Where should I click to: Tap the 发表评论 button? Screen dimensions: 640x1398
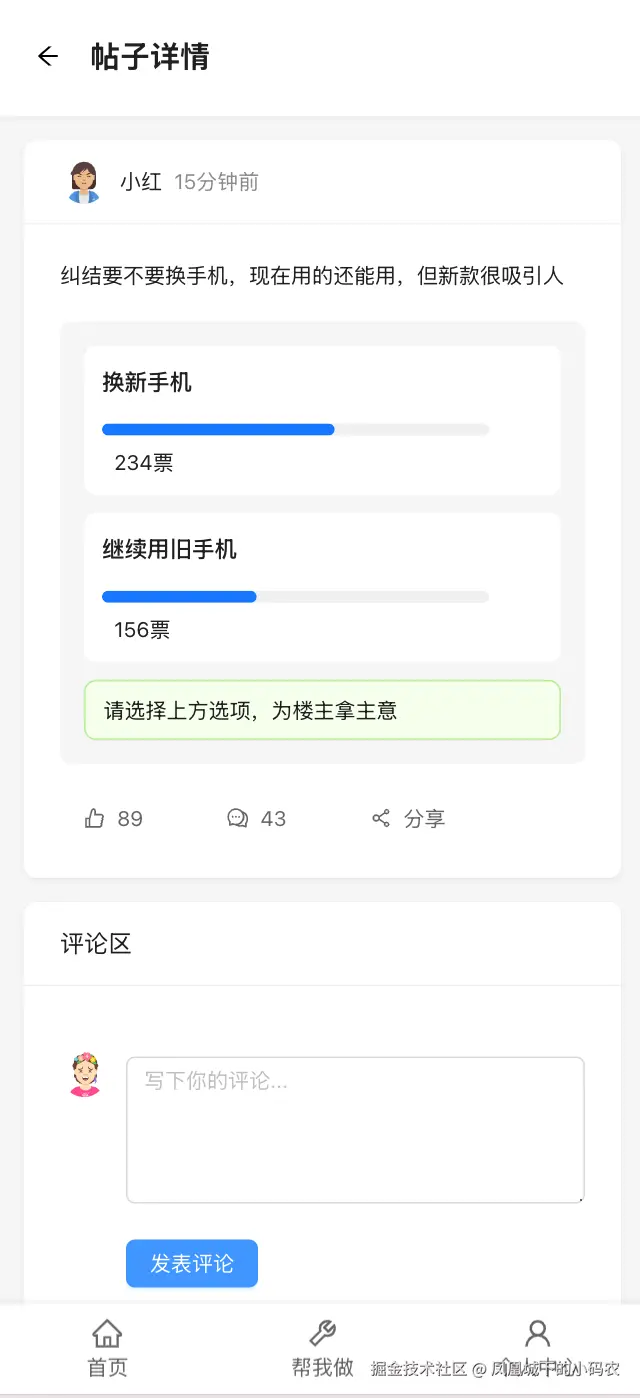pyautogui.click(x=192, y=1263)
